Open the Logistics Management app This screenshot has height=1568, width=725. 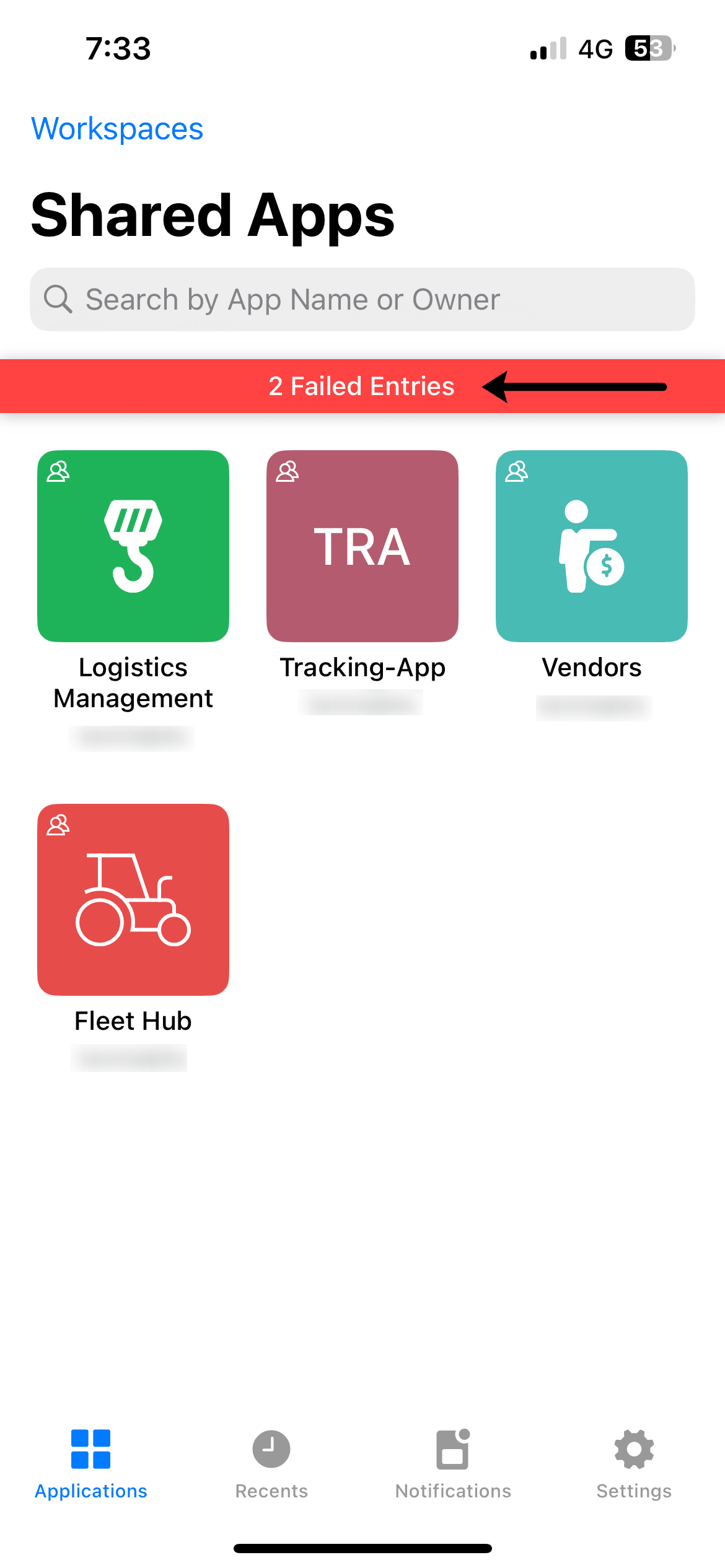tap(133, 546)
